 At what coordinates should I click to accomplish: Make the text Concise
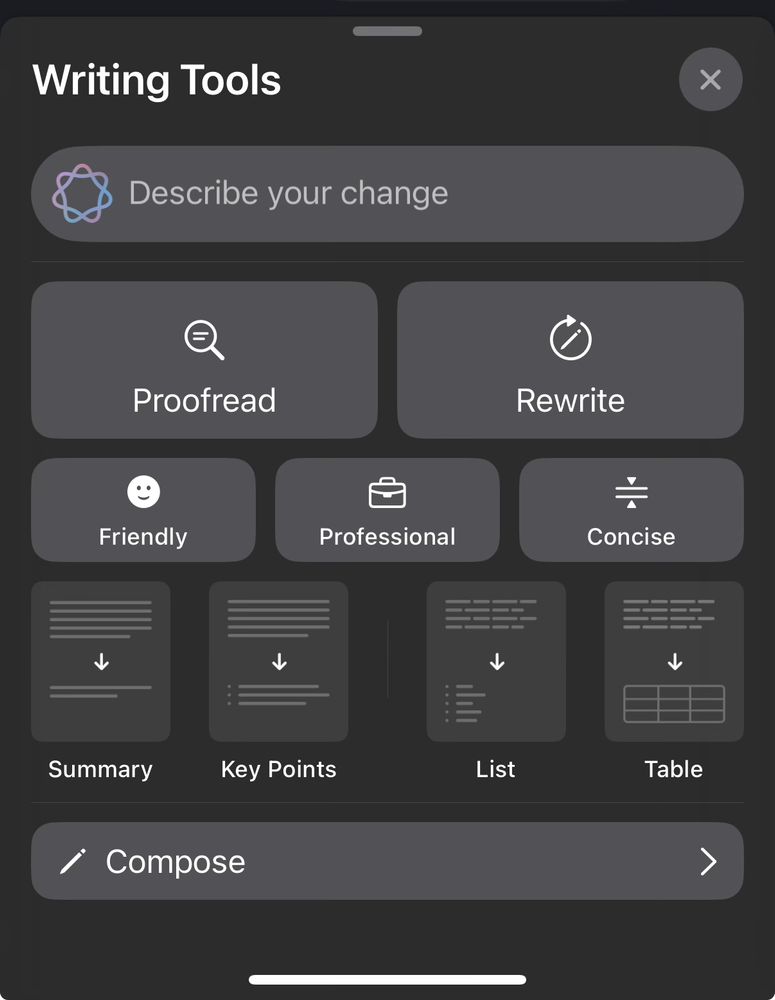click(x=631, y=510)
